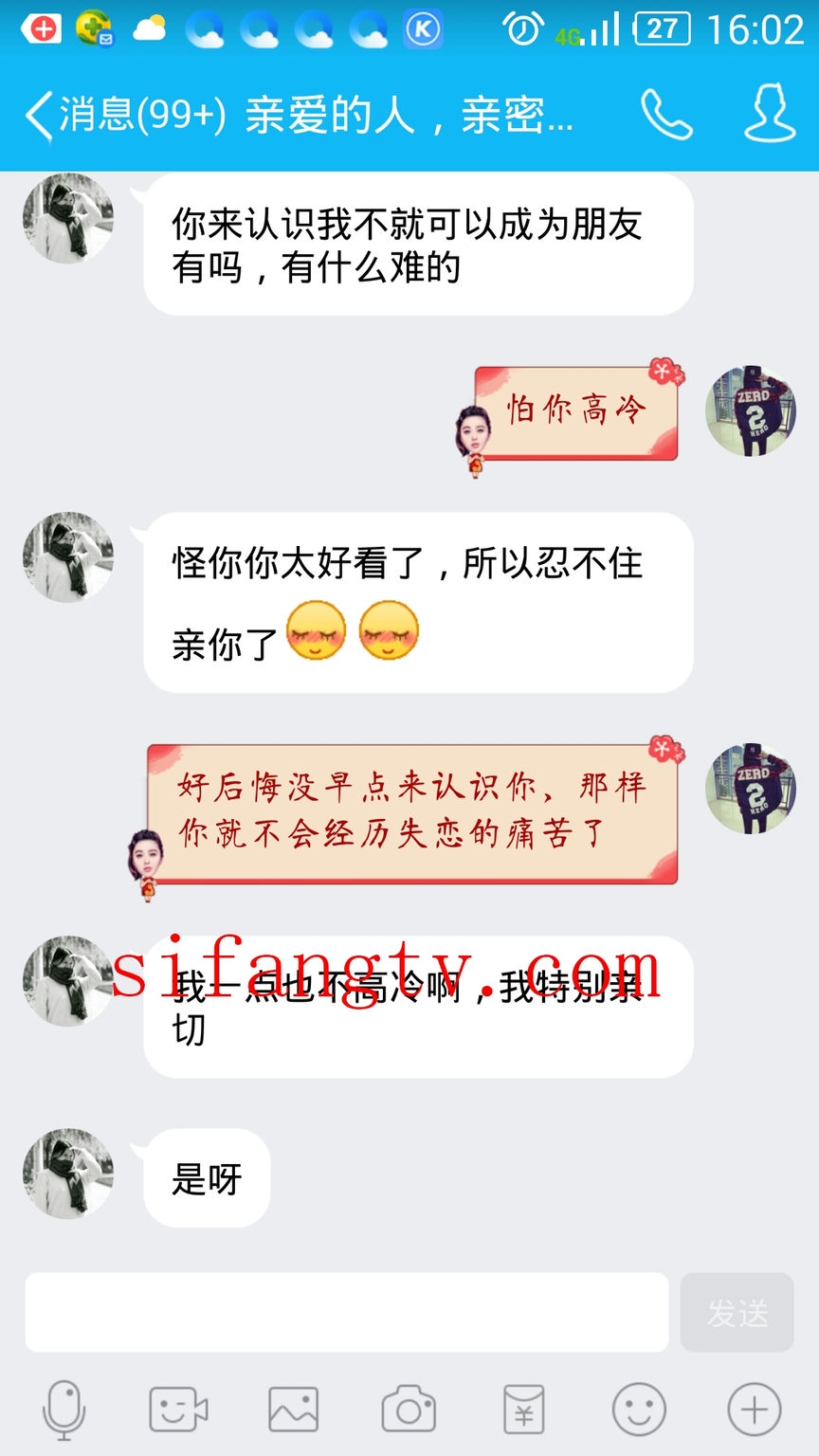Tap the message input field
Viewport: 819px width, 1456px height.
[346, 1312]
